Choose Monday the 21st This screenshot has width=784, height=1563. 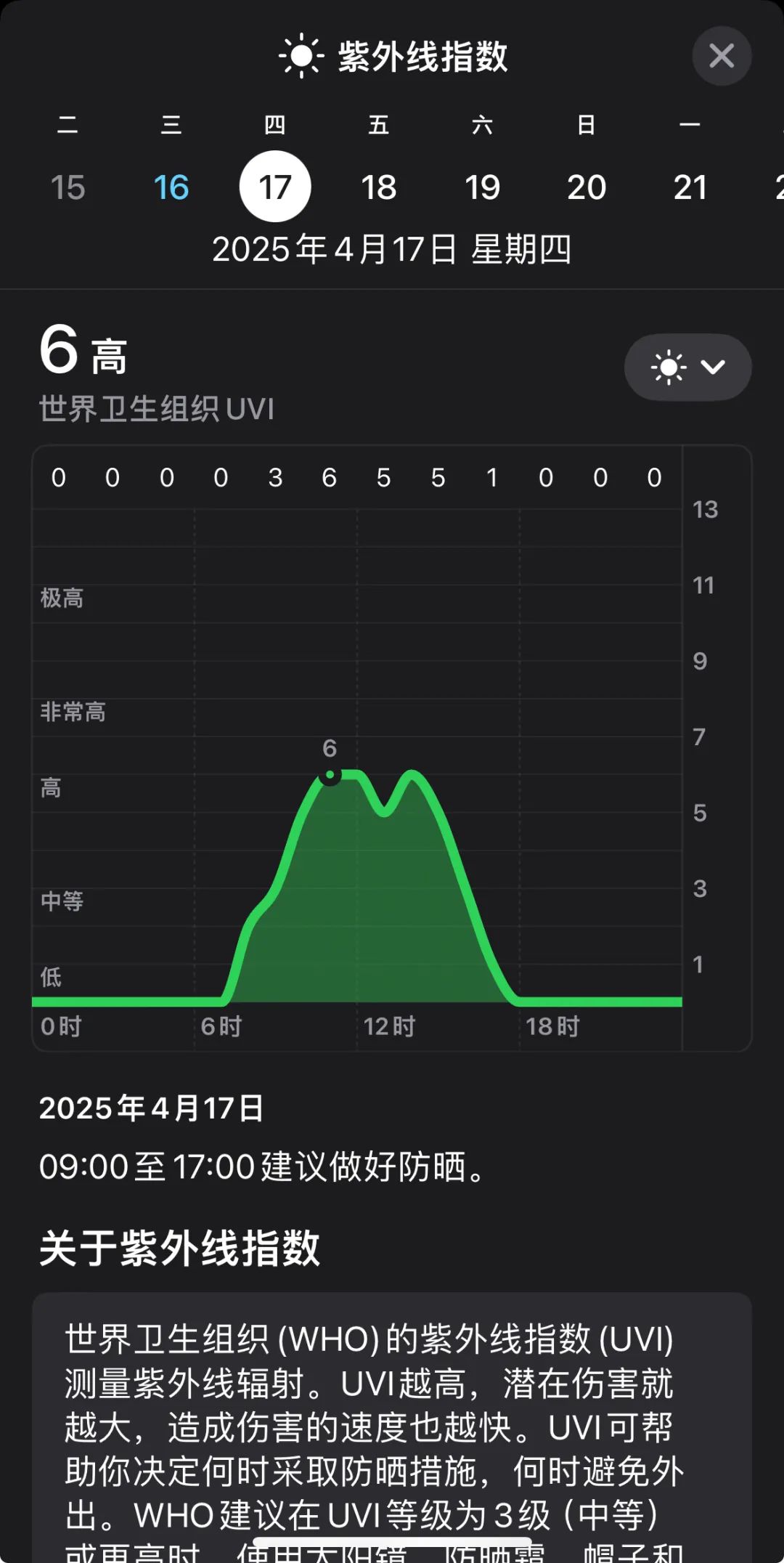690,187
